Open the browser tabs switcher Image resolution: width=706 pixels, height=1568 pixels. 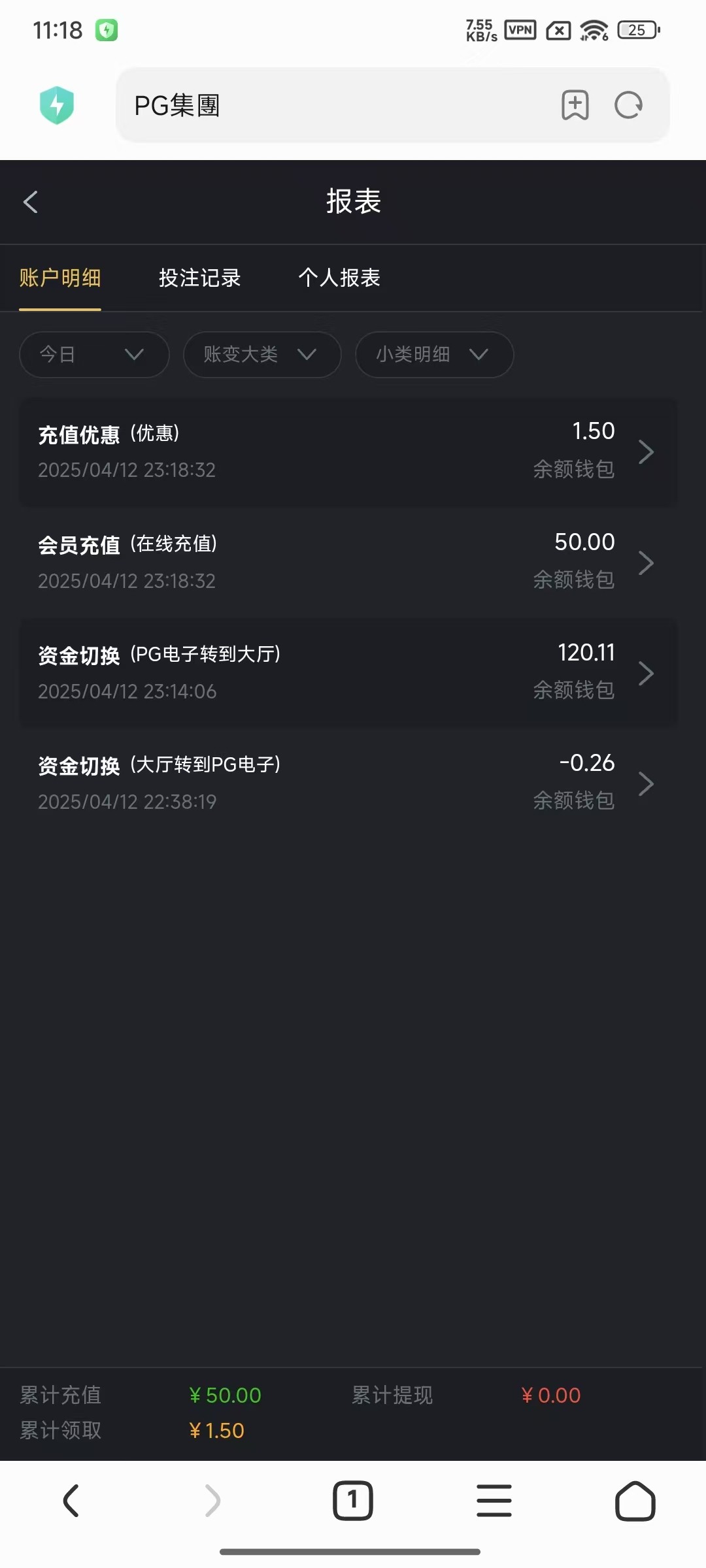(x=352, y=1500)
